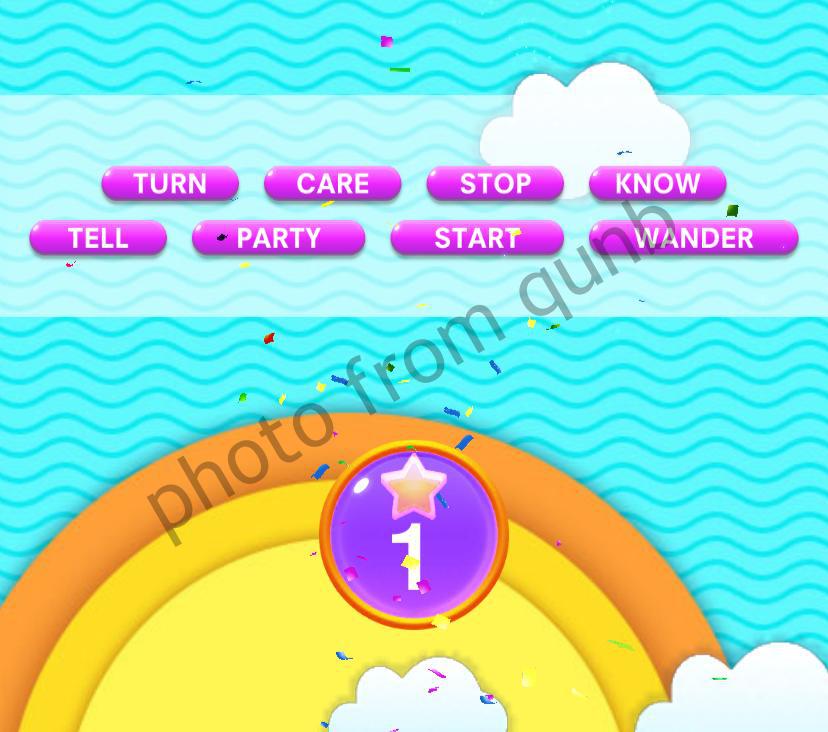Tap the STOP word button

point(495,184)
